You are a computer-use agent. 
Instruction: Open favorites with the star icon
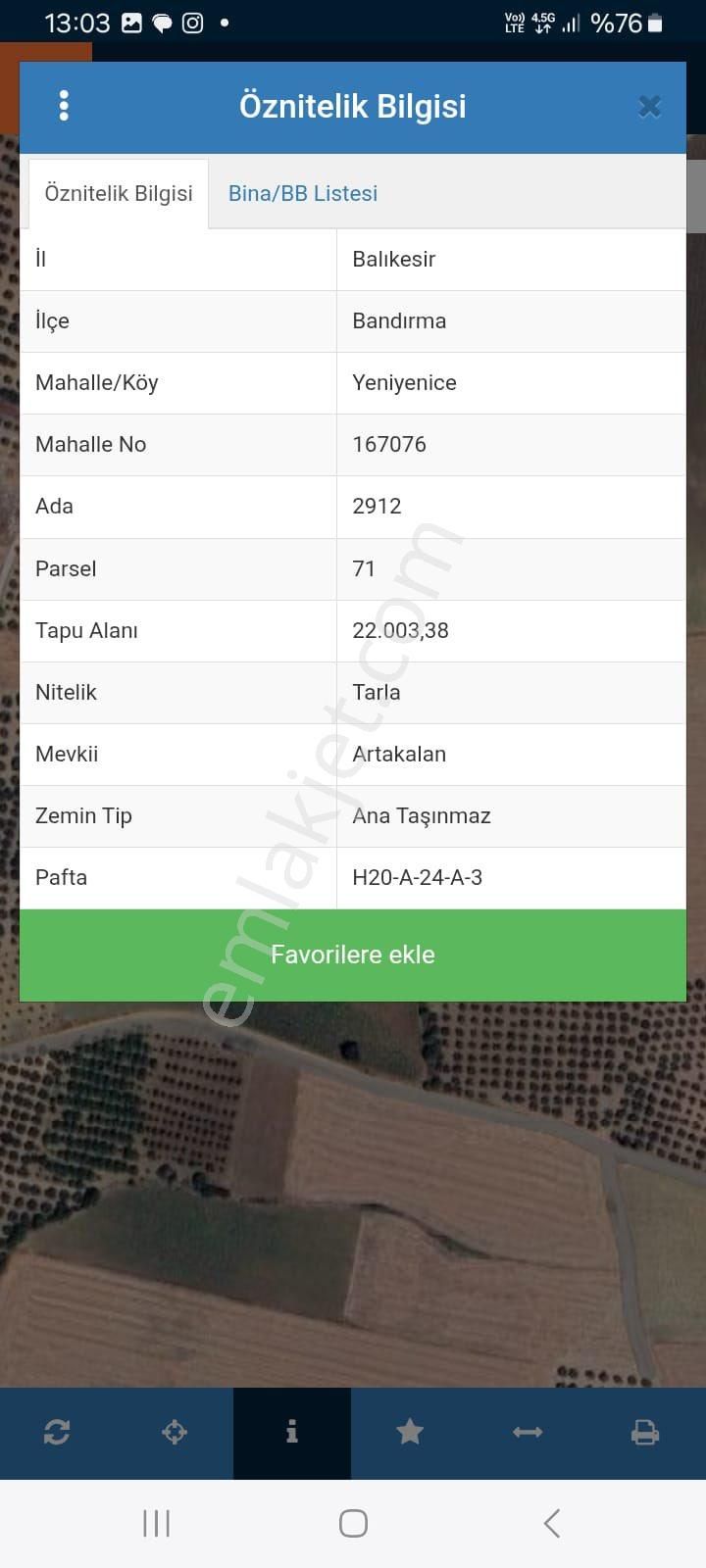[410, 1433]
